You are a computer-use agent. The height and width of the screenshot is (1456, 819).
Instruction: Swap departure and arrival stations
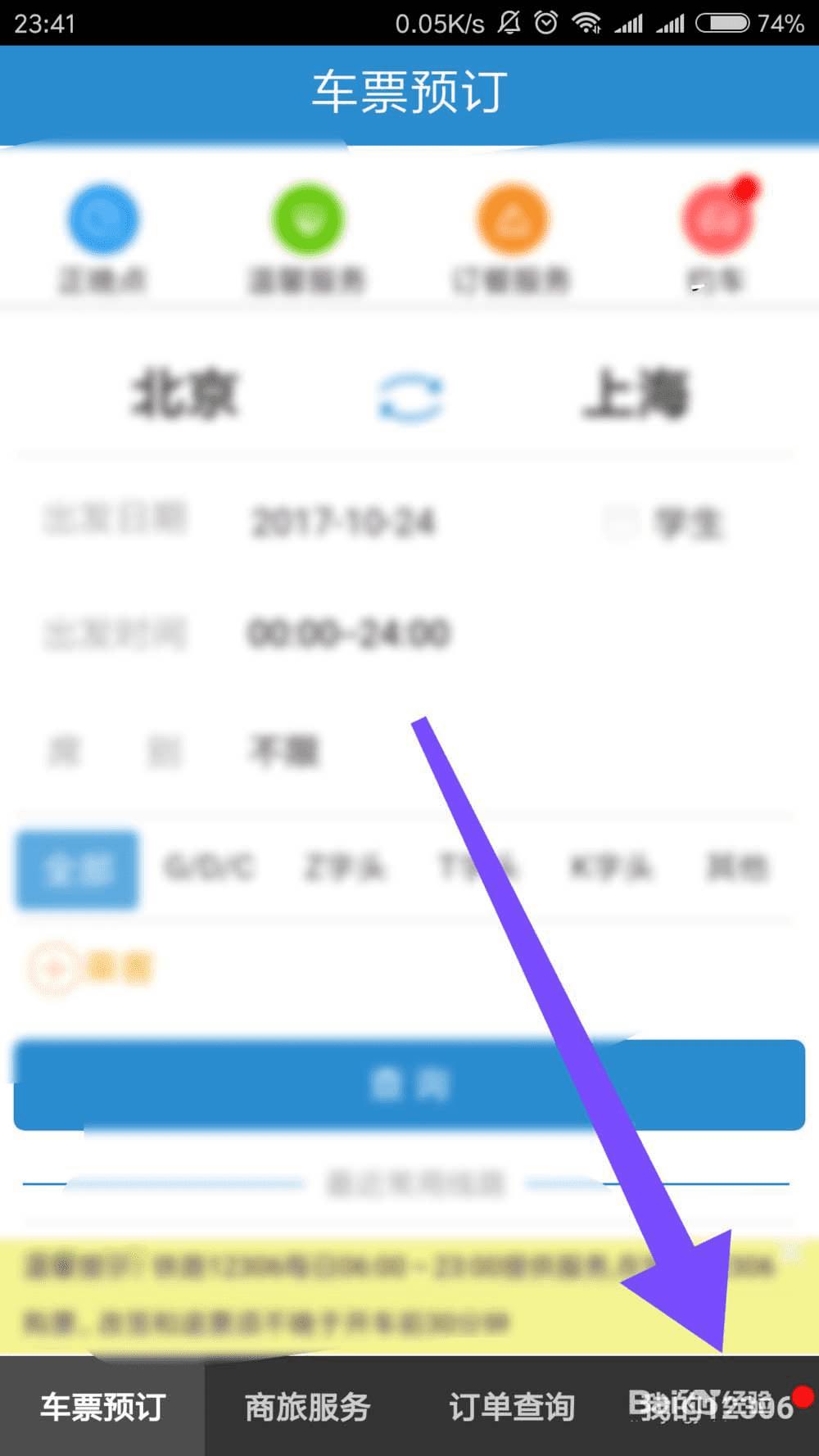click(x=409, y=397)
